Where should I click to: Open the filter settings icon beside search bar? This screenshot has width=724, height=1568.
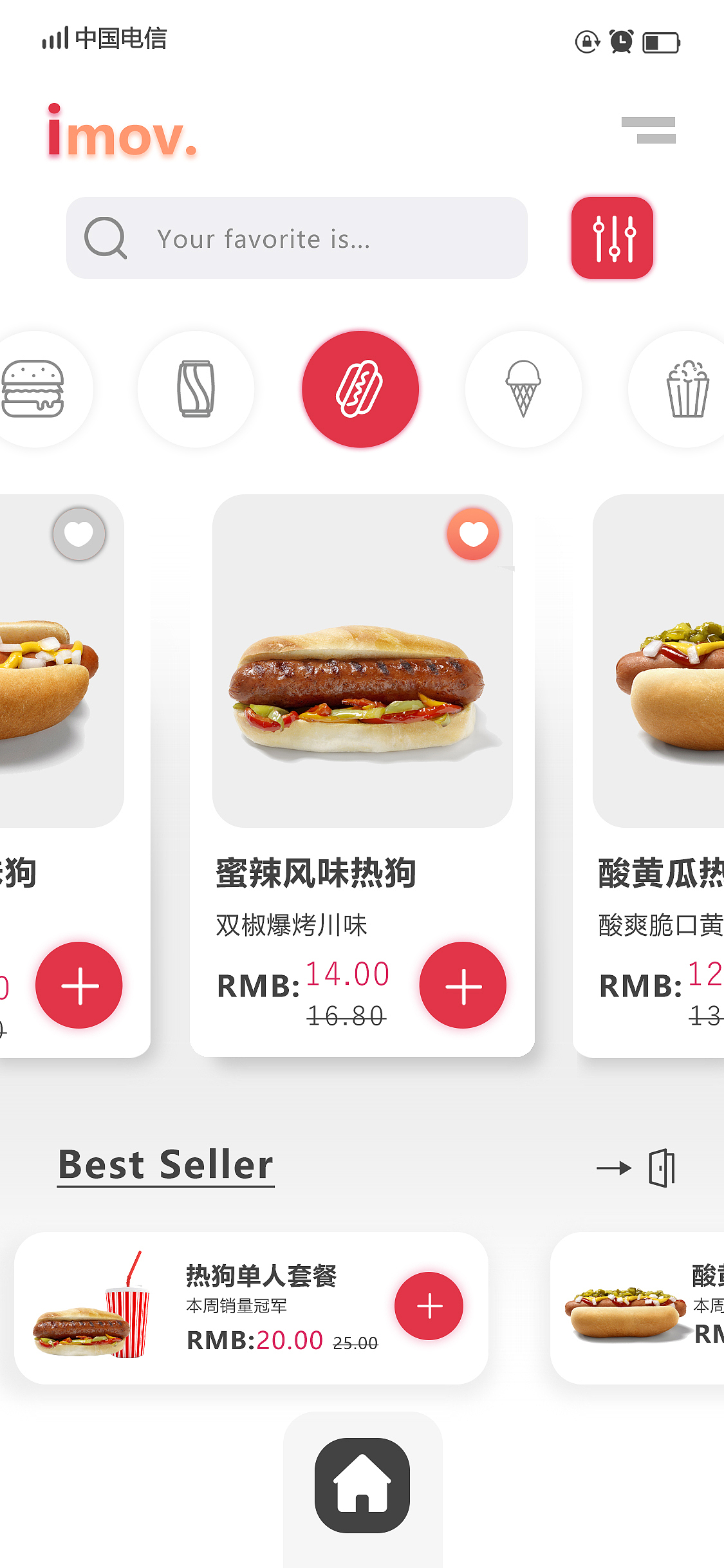click(612, 237)
